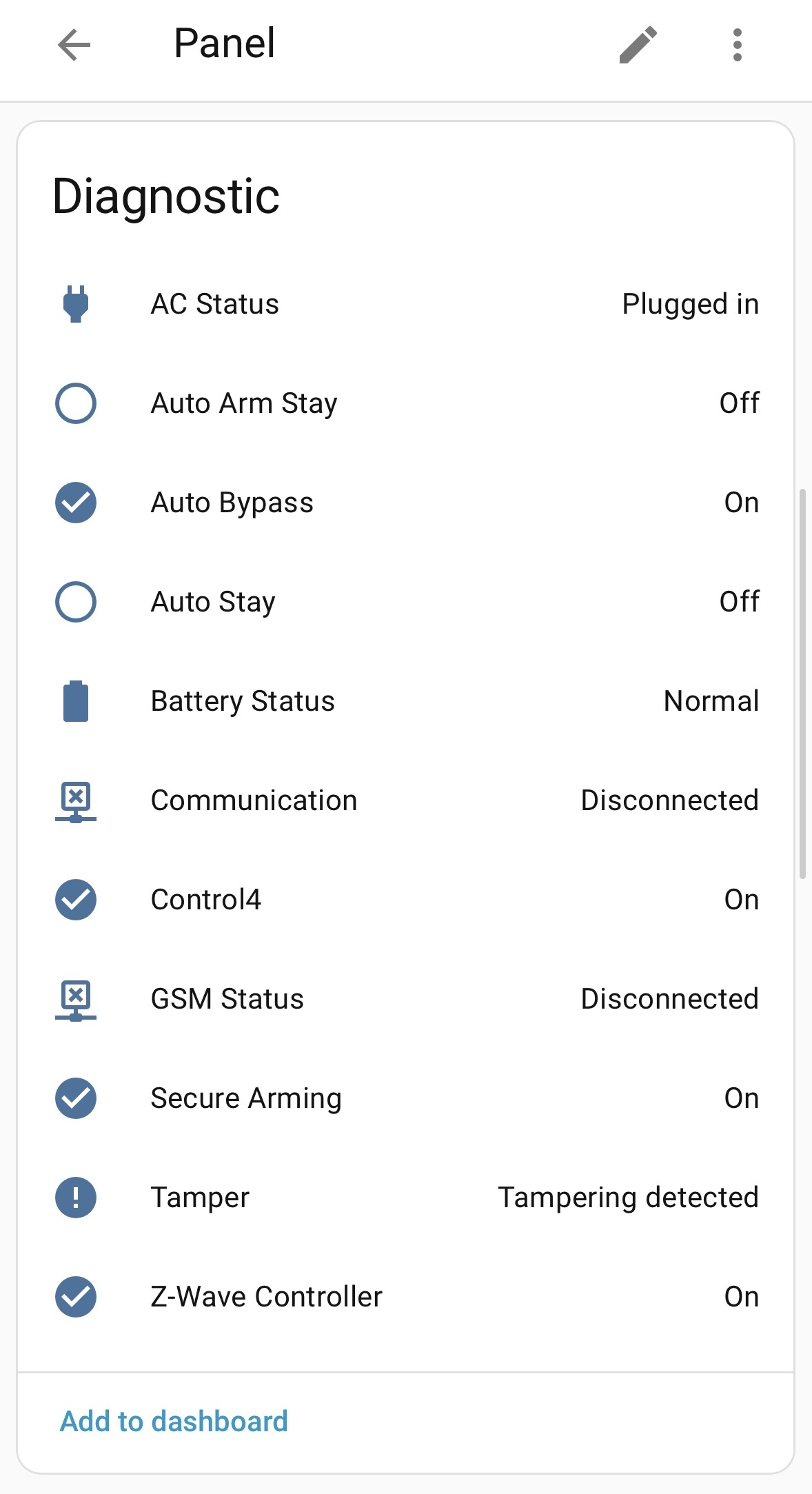
Task: Open the three-dot overflow menu
Action: [738, 46]
